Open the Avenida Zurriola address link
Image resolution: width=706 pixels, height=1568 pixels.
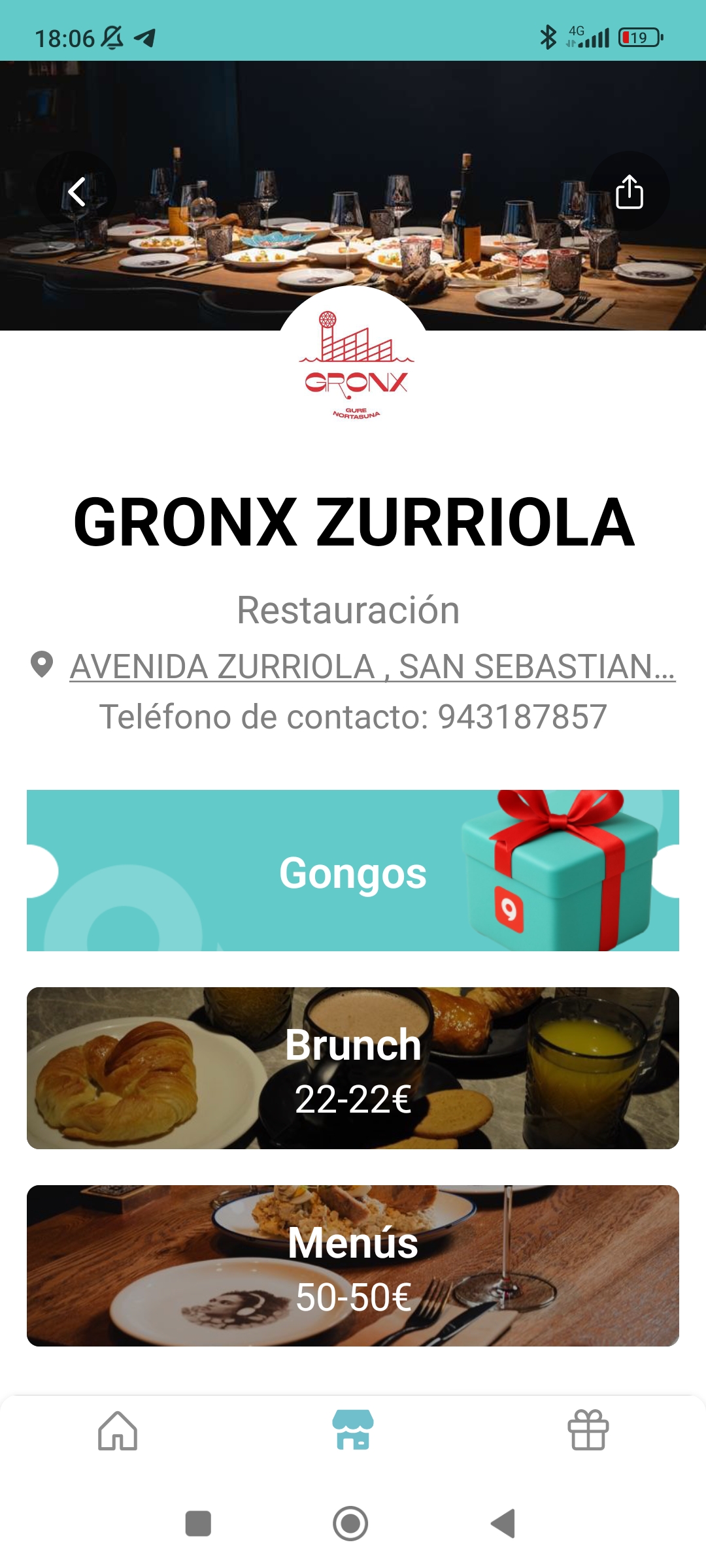pos(372,667)
